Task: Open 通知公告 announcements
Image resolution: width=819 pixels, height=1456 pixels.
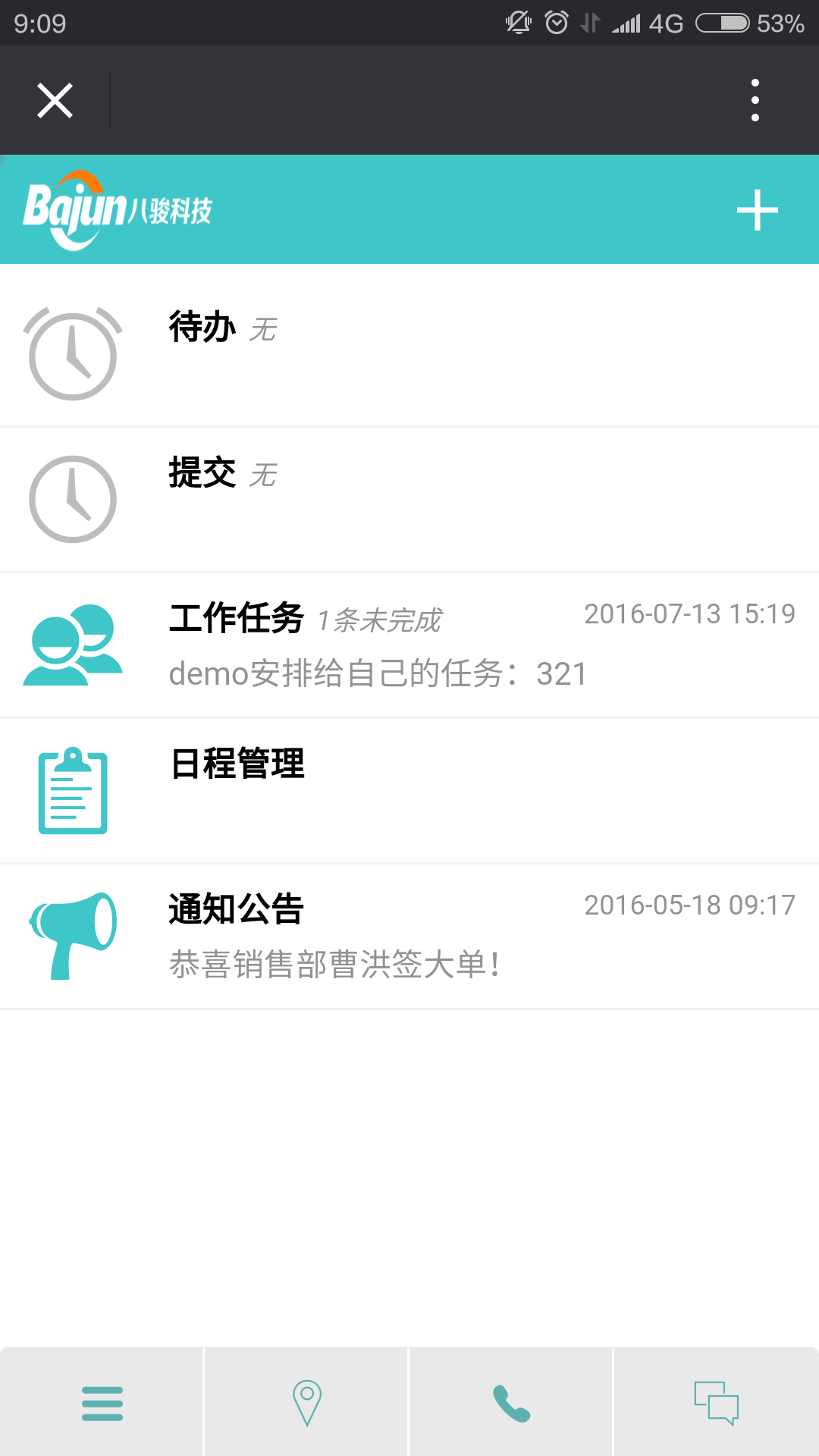Action: (x=409, y=936)
